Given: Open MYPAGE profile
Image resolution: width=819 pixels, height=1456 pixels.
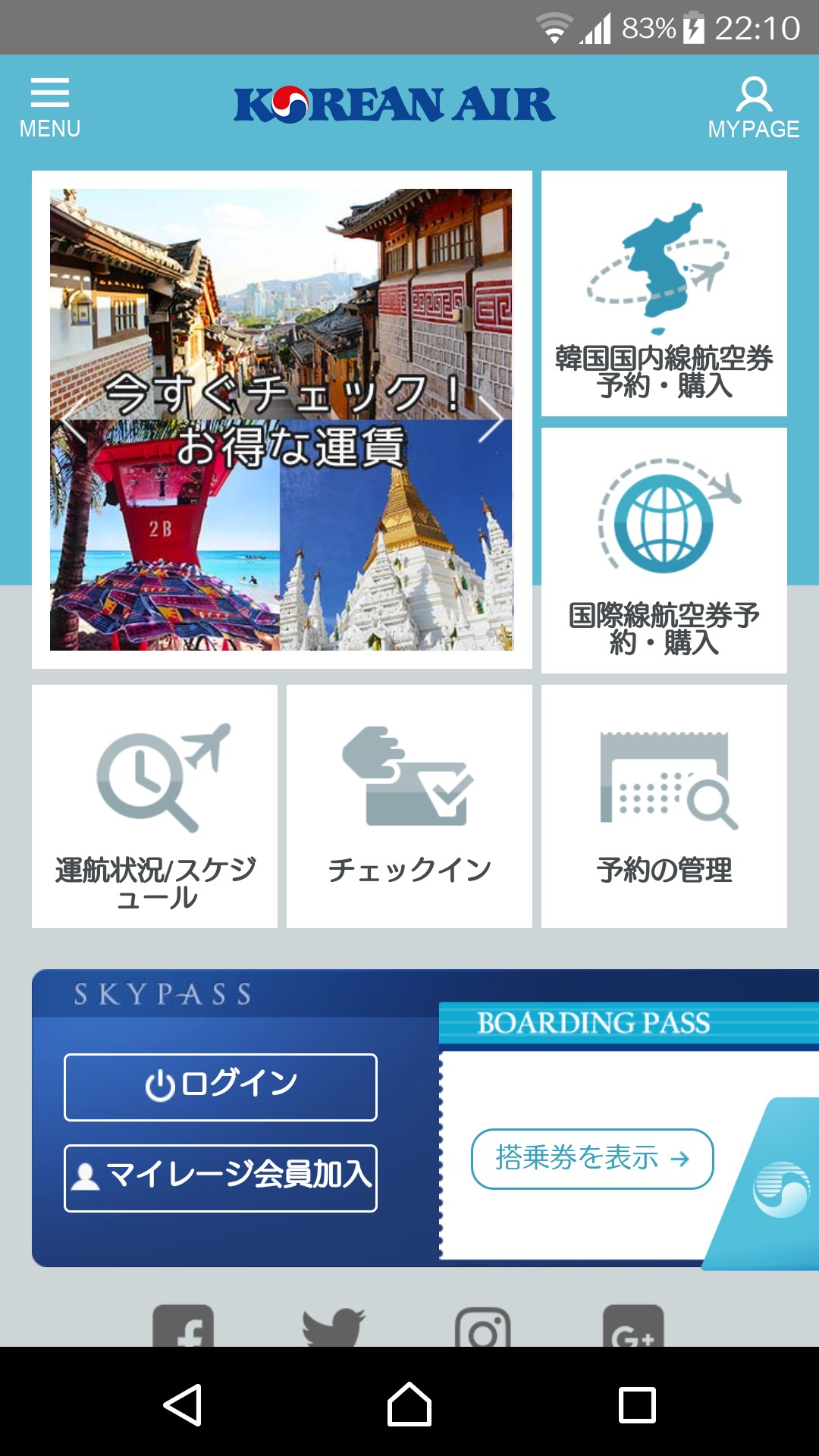Looking at the screenshot, I should click(x=753, y=108).
